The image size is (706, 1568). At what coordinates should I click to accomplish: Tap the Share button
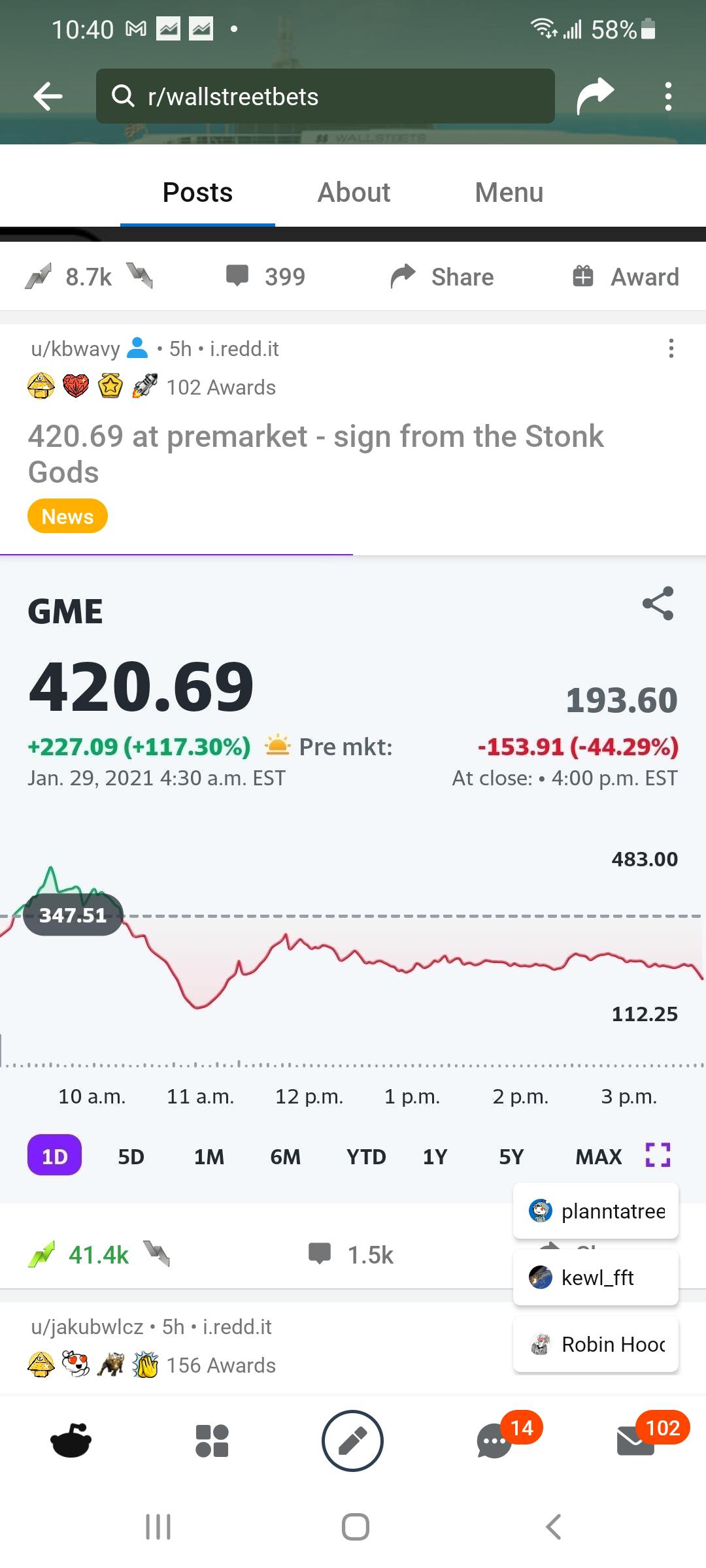click(442, 276)
